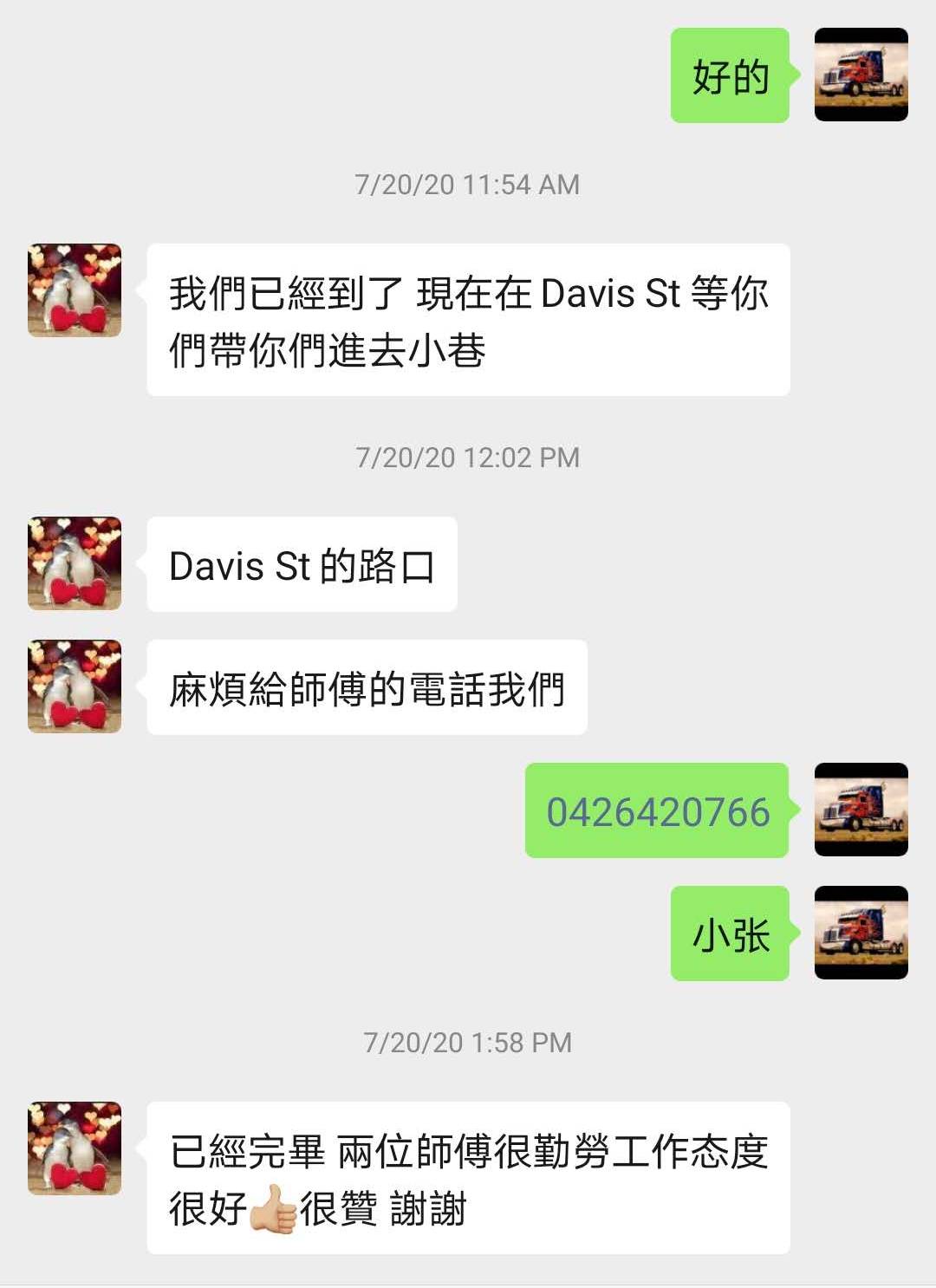Open the truck avatar beside 好的 message
This screenshot has height=1288, width=936.
(x=861, y=75)
